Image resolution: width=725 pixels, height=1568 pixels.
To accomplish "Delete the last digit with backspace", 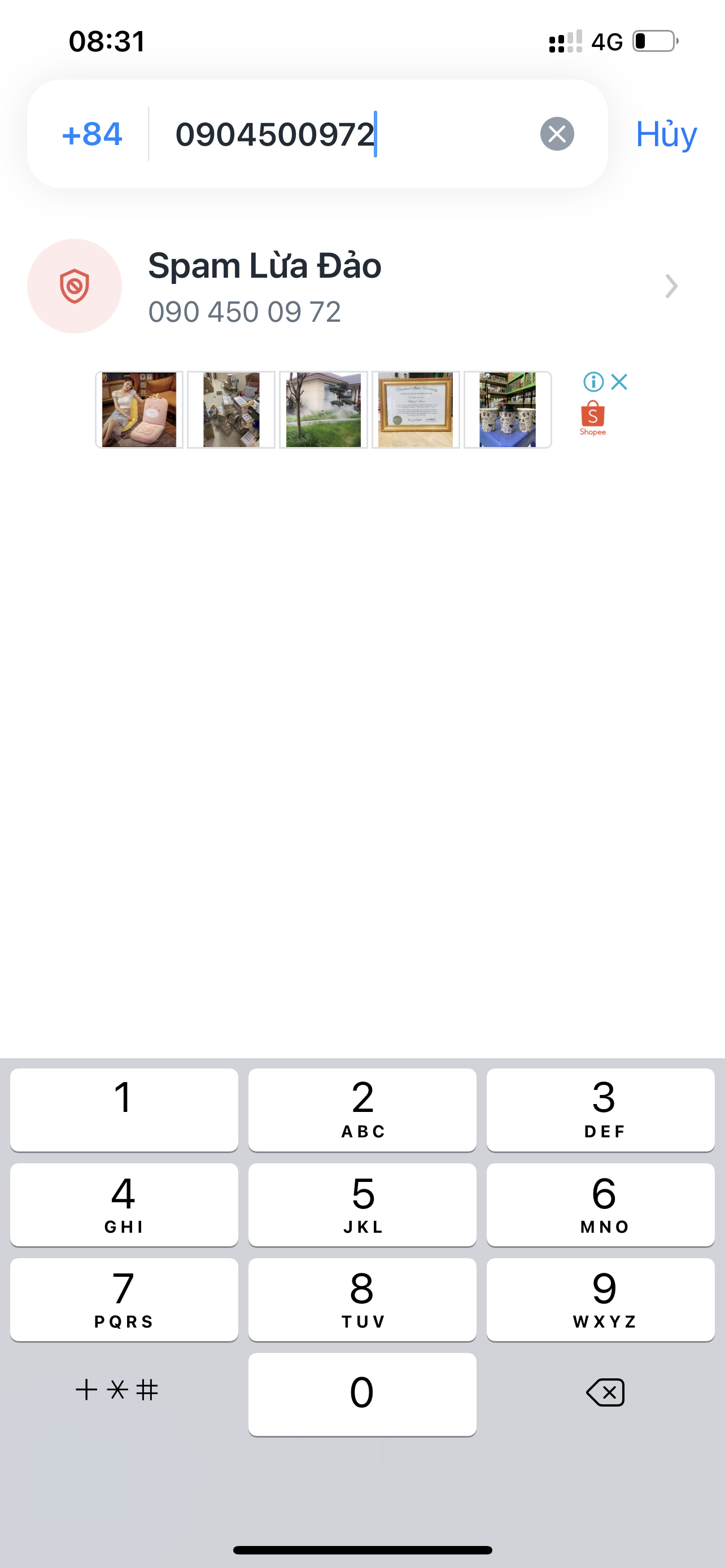I will 605,1392.
